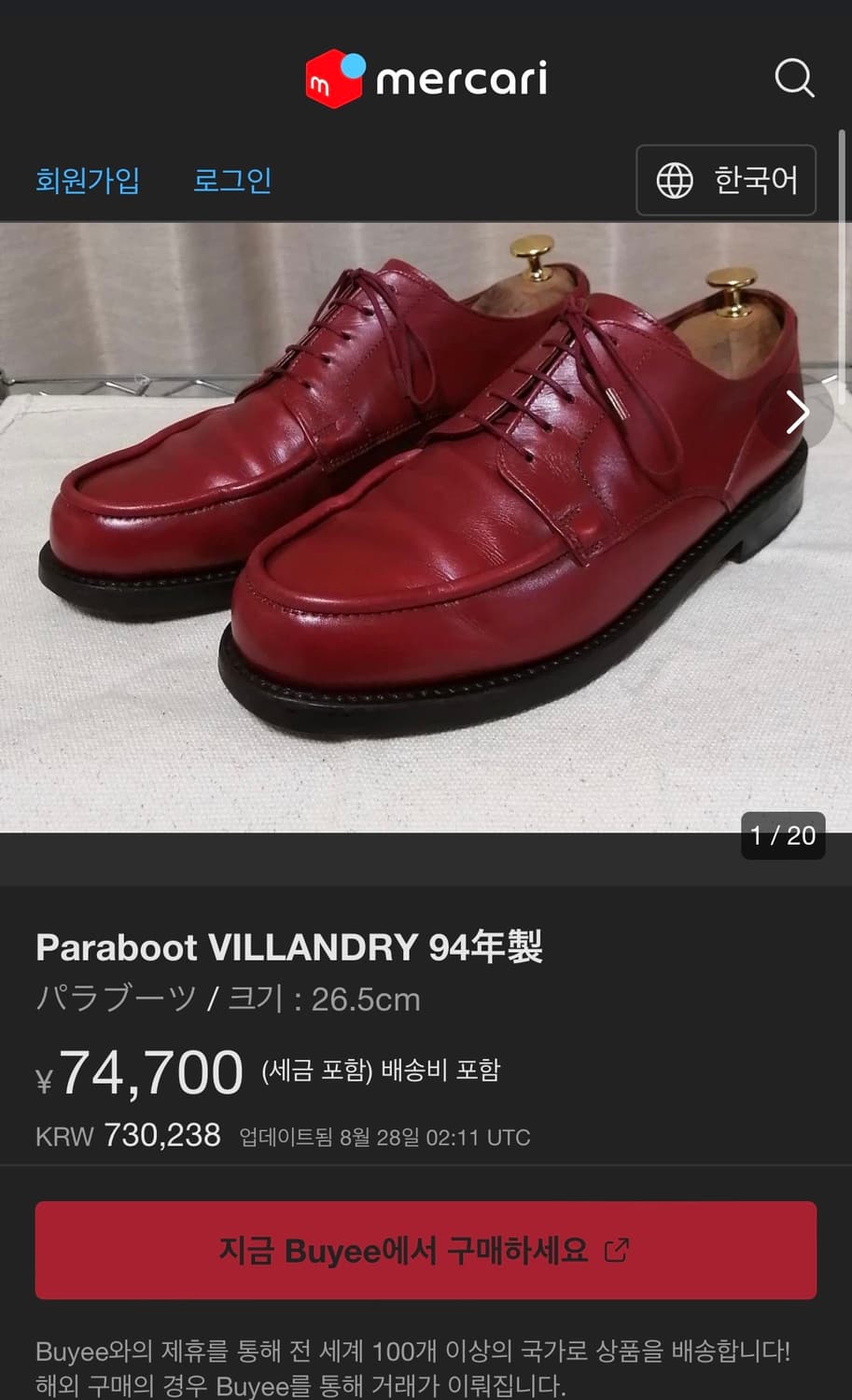The height and width of the screenshot is (1400, 852).
Task: Open search via the magnifier icon
Action: (x=794, y=78)
